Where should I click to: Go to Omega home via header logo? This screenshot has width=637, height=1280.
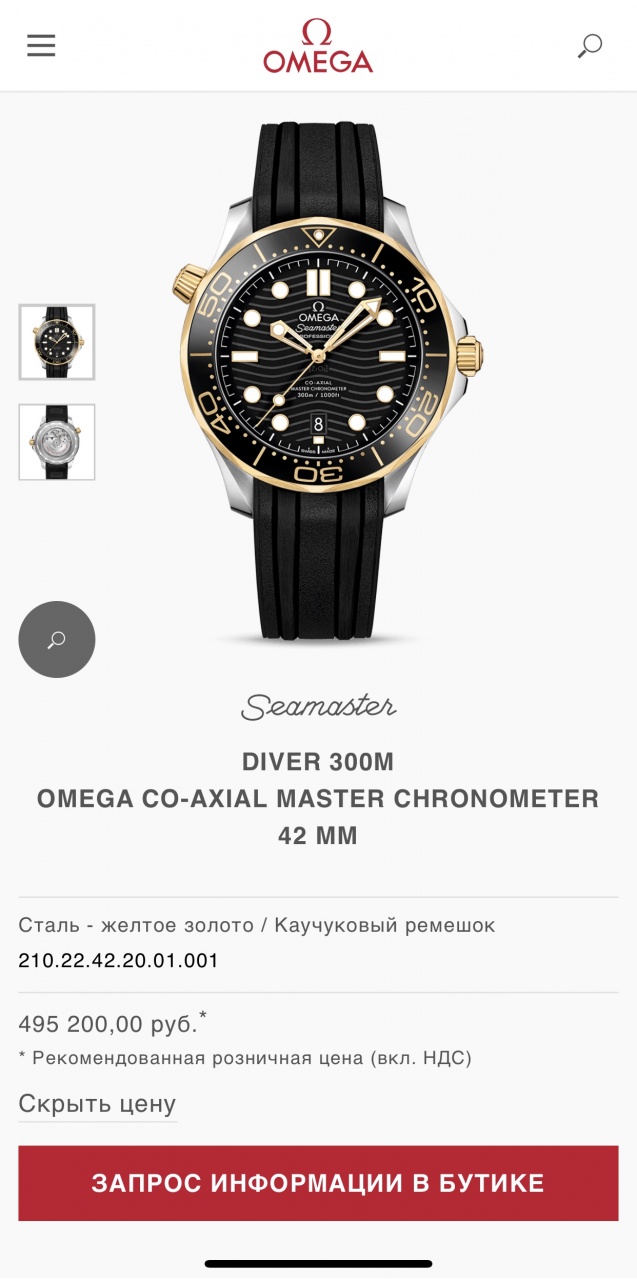(318, 47)
